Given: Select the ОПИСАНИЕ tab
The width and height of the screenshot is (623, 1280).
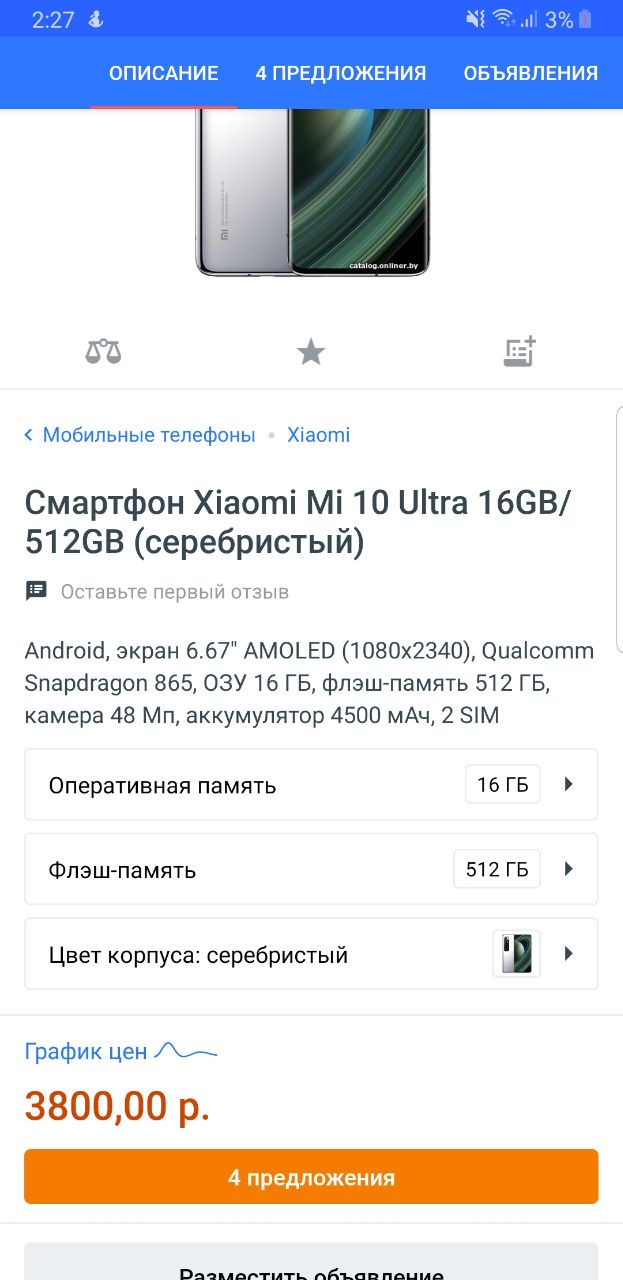Looking at the screenshot, I should click(164, 73).
